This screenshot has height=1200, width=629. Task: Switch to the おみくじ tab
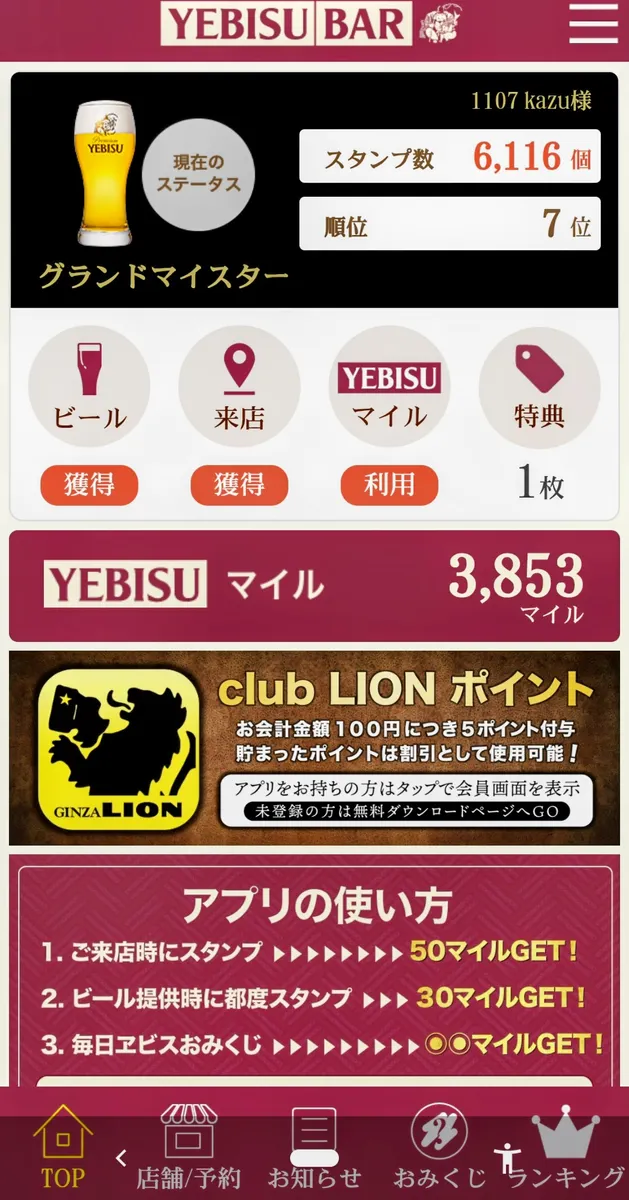(x=439, y=1148)
